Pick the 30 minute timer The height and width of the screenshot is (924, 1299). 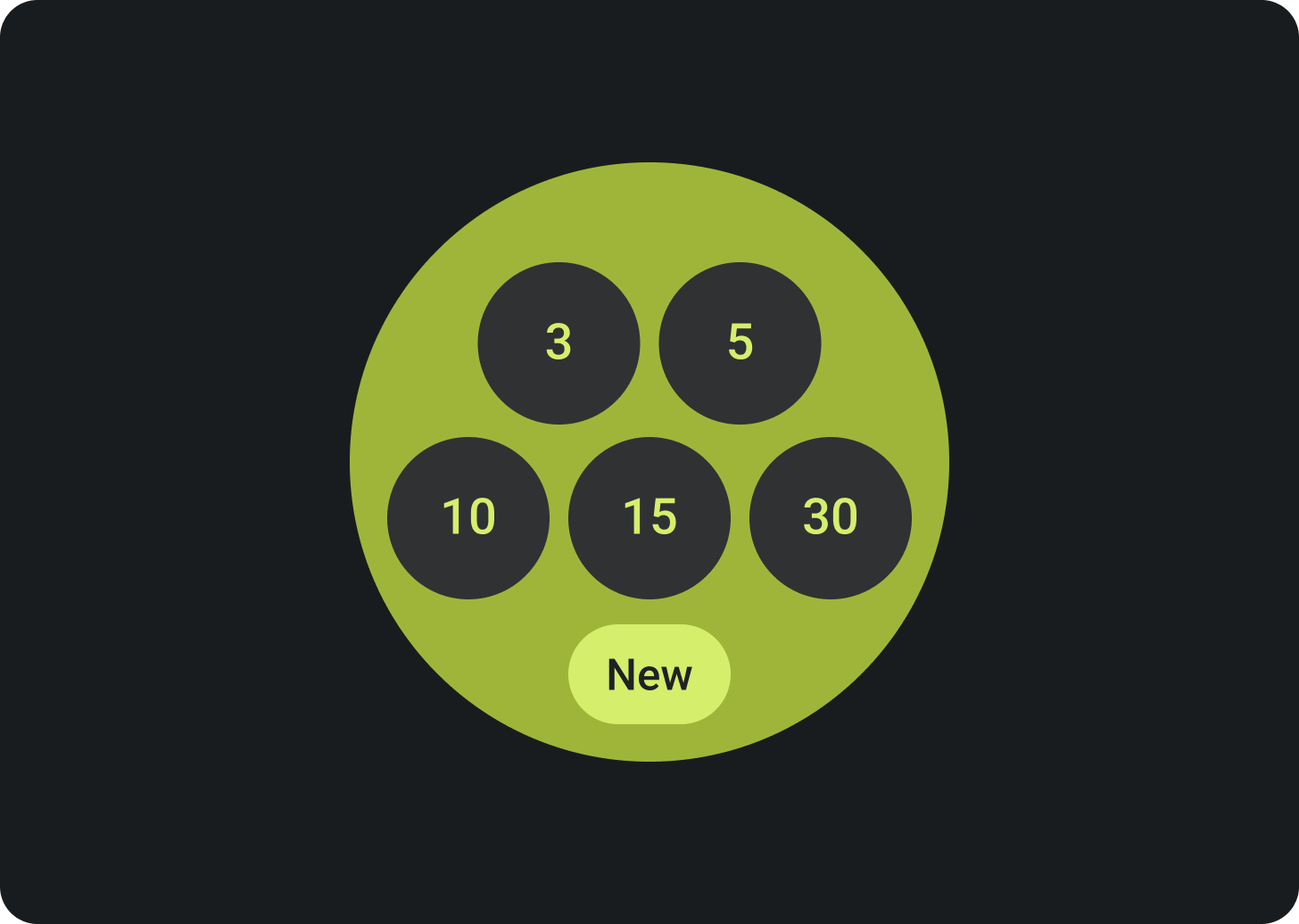coord(831,517)
